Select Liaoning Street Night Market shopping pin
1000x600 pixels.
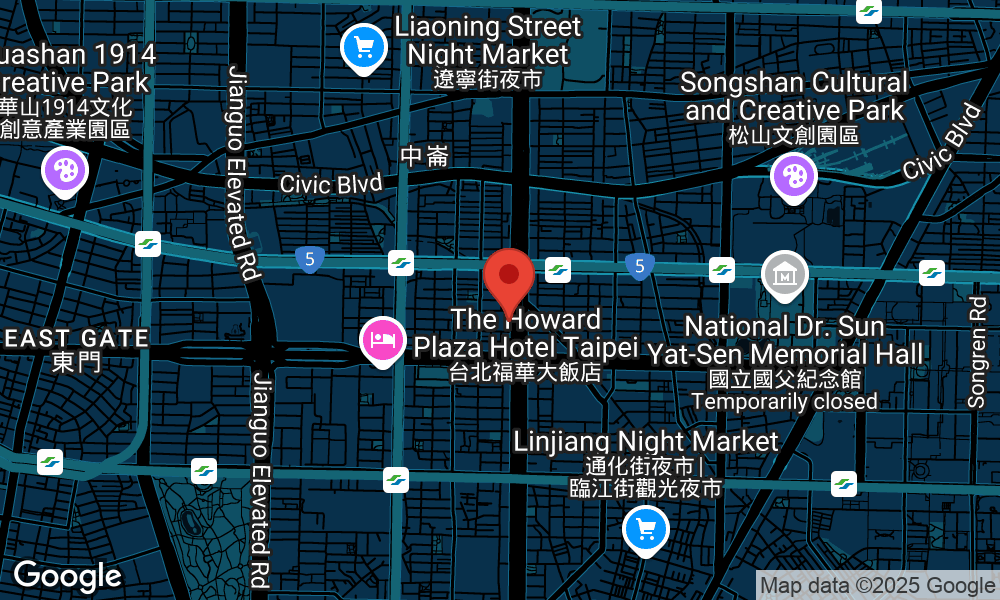(363, 46)
